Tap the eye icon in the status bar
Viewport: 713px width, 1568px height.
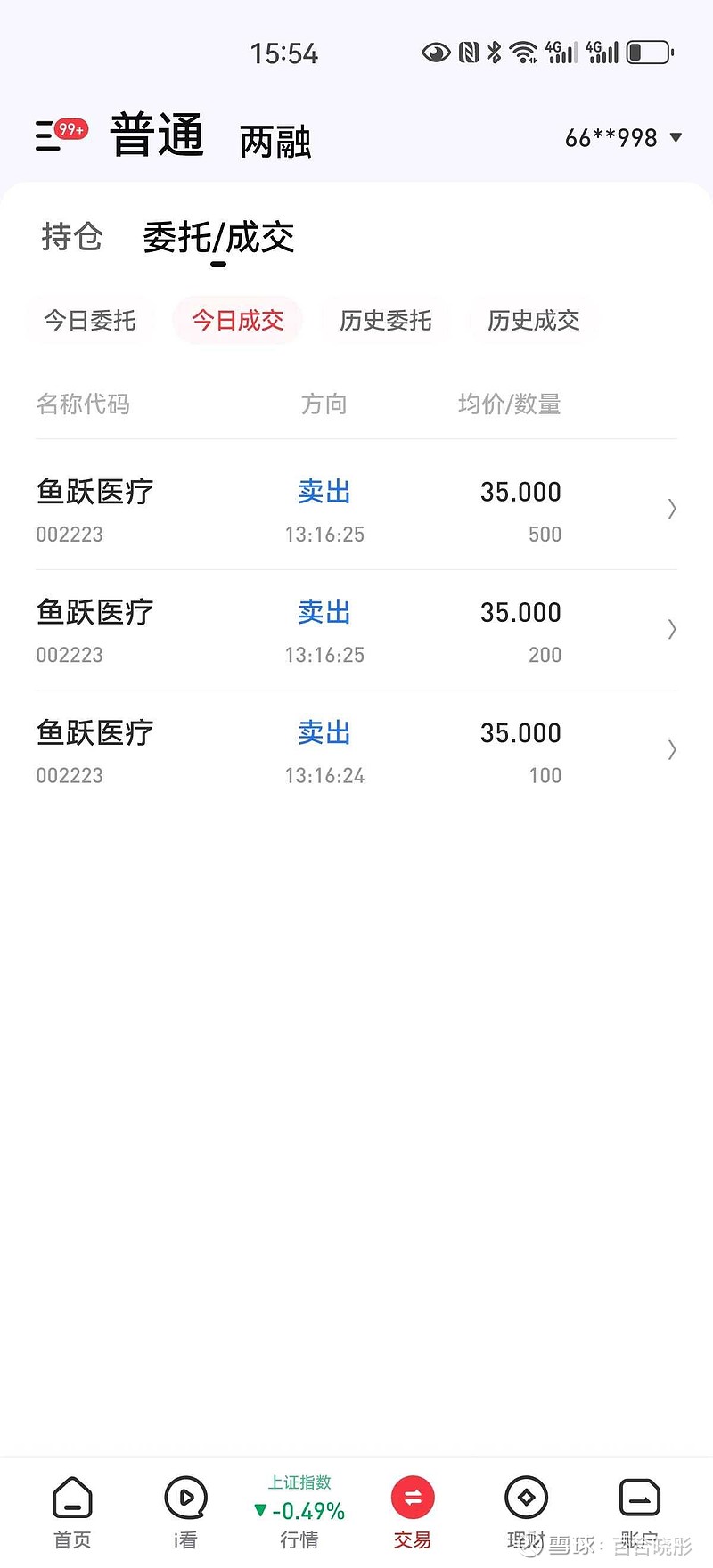(436, 52)
